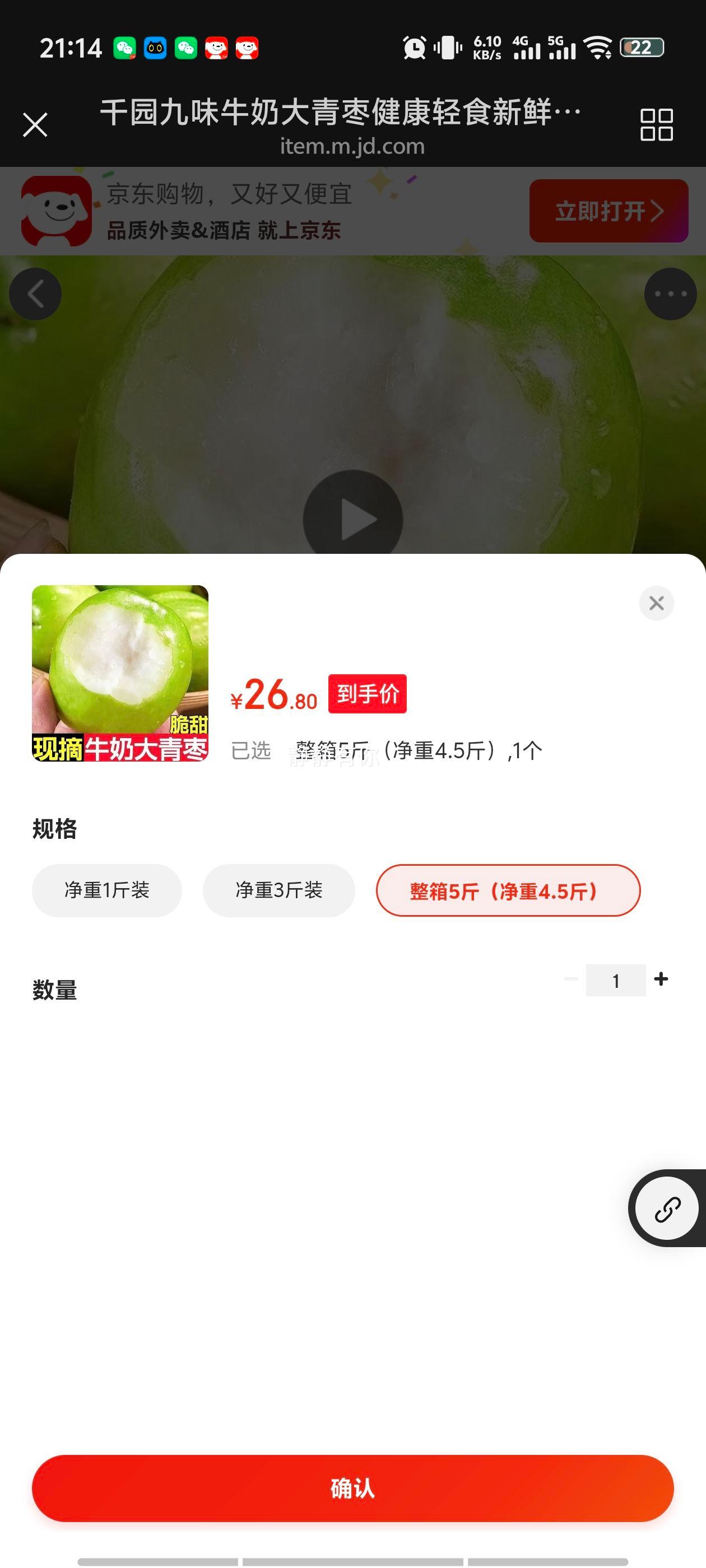Open the 到手价 price label
Image resolution: width=706 pixels, height=1568 pixels.
pos(368,694)
